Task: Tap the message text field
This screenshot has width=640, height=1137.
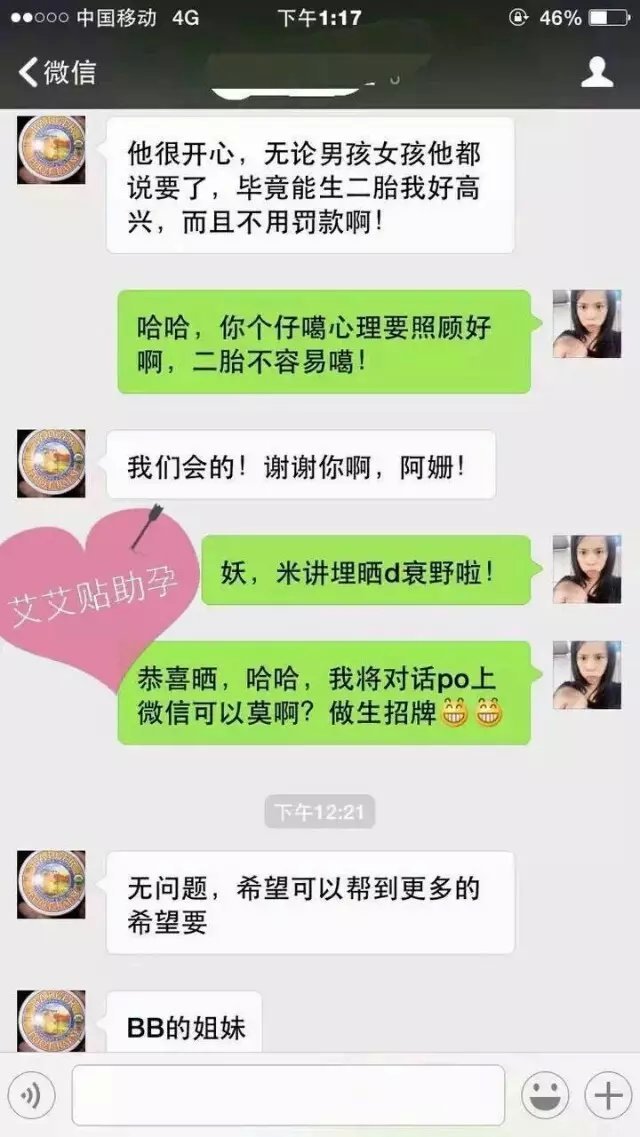Action: 288,1096
